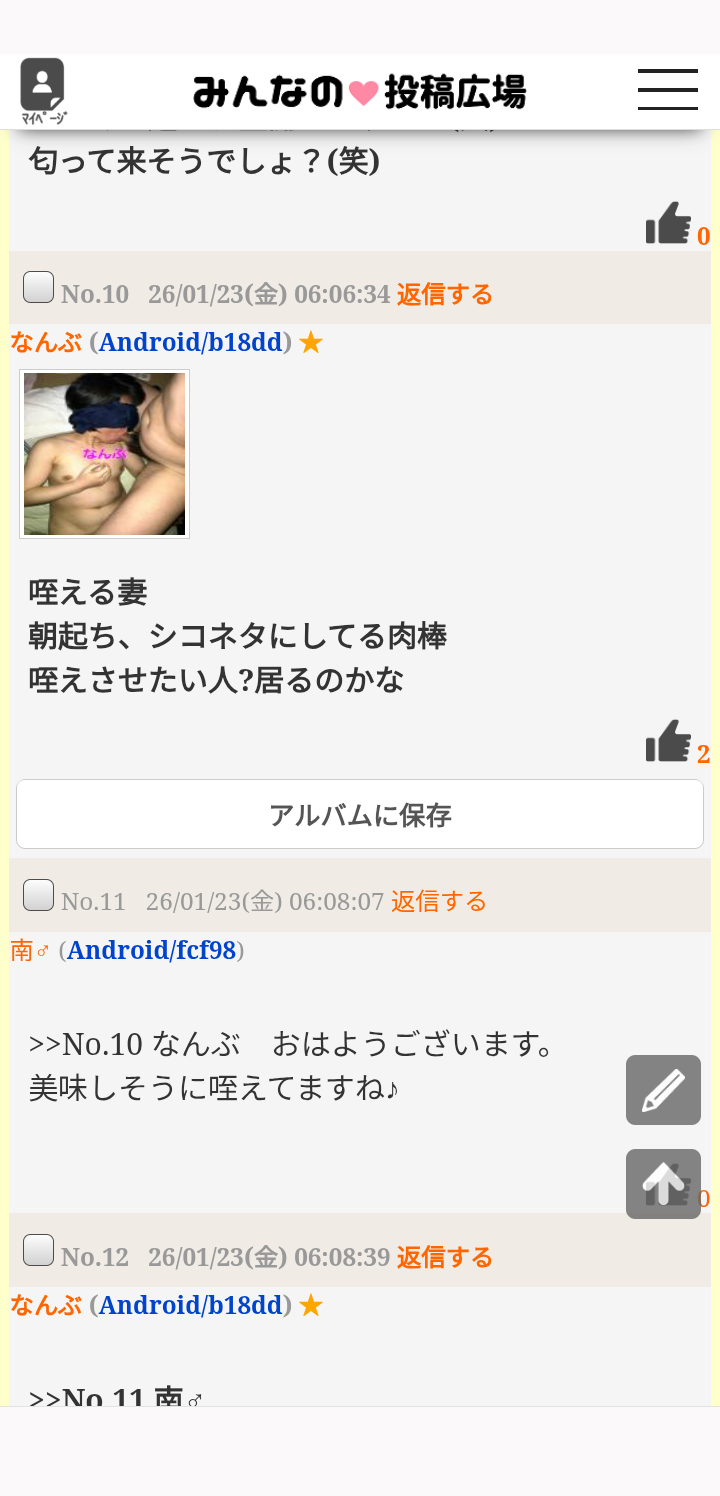This screenshot has width=720, height=1496.
Task: Click 返信する on post No.10
Action: [445, 294]
